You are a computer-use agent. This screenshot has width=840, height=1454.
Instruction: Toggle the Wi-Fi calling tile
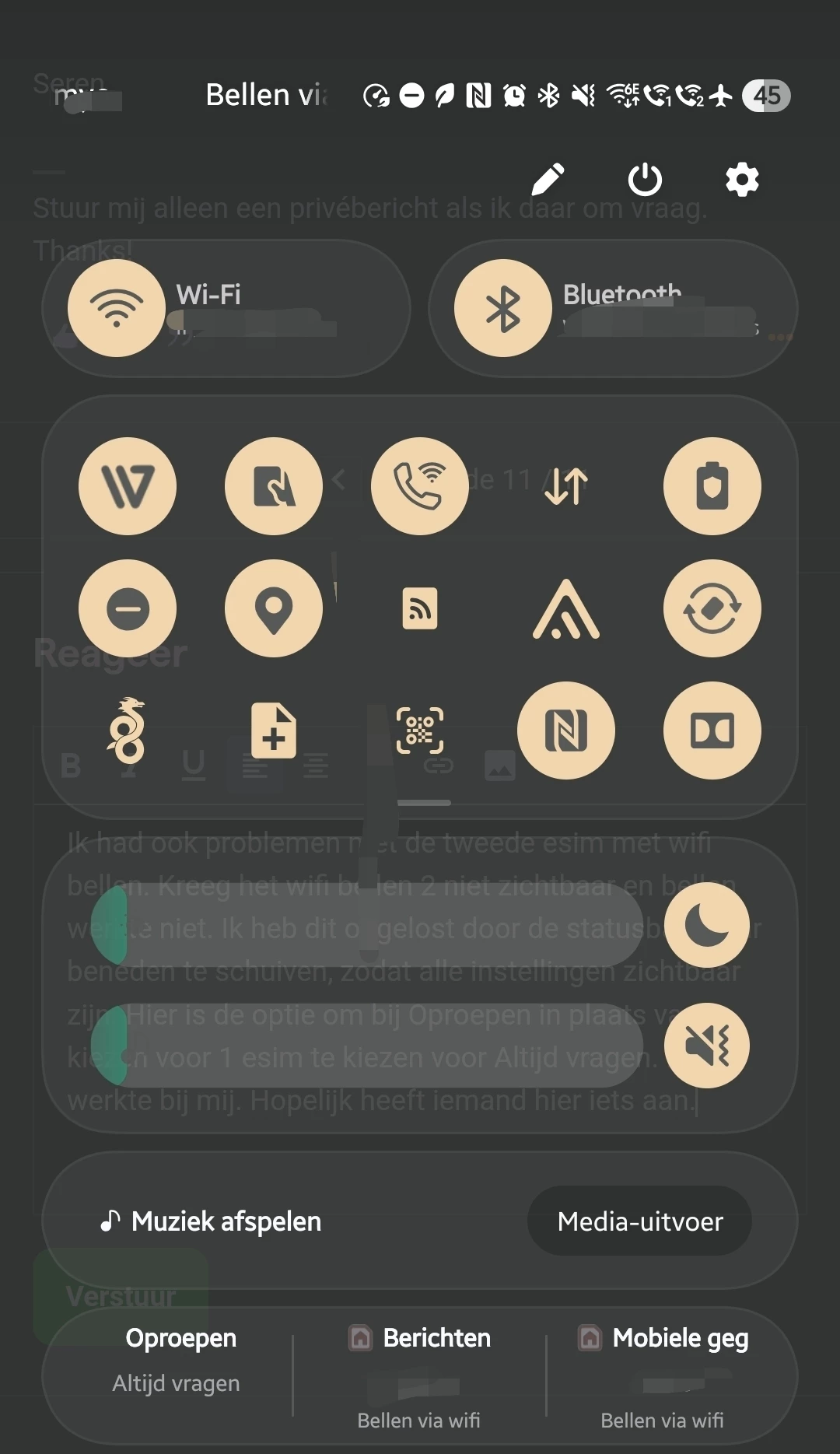click(x=420, y=486)
